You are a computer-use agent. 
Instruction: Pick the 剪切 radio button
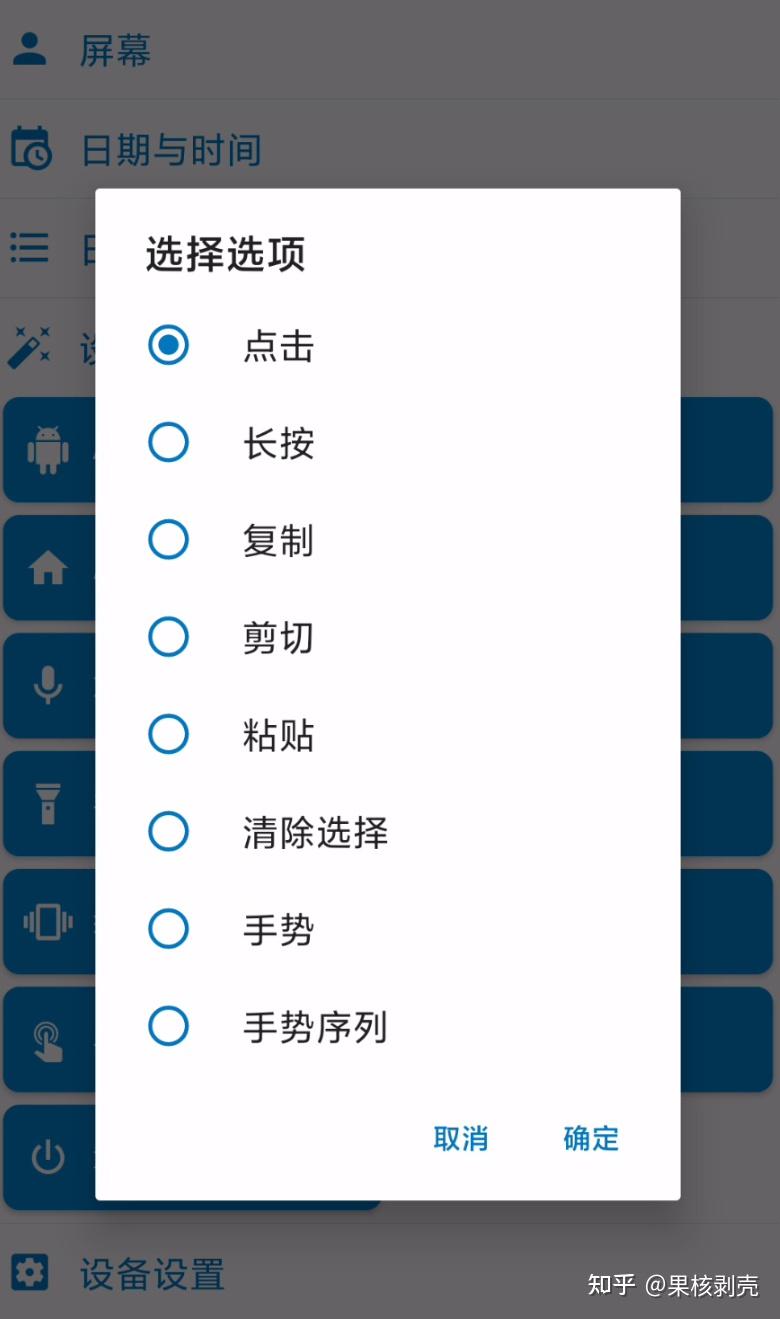(168, 637)
